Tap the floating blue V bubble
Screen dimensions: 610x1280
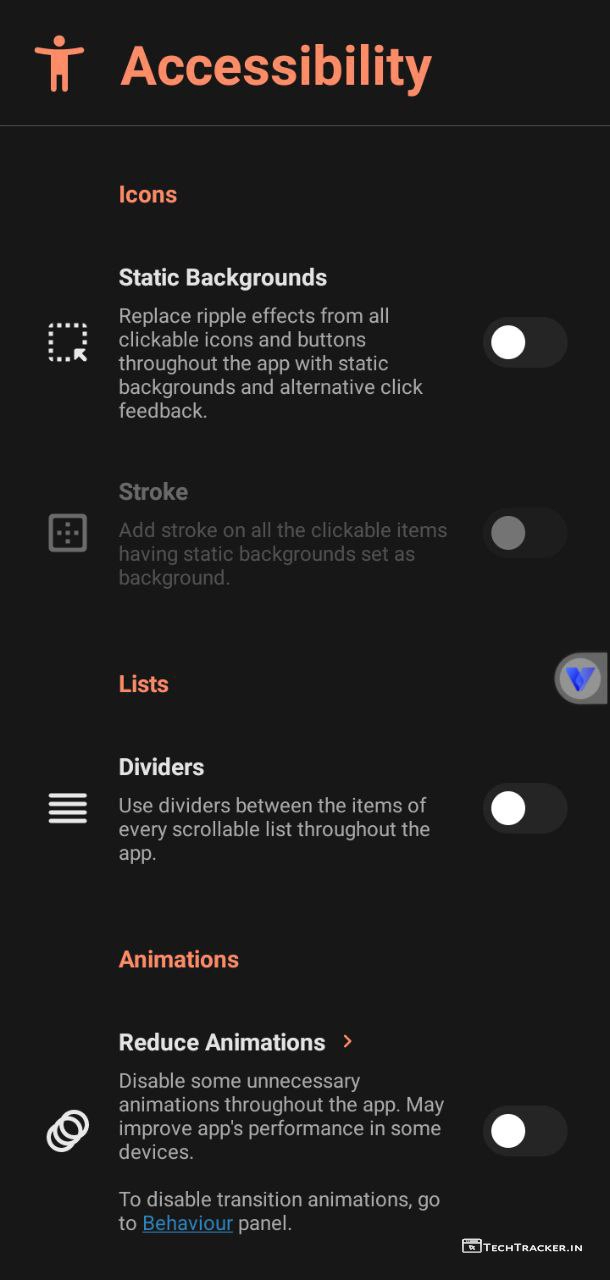[580, 680]
